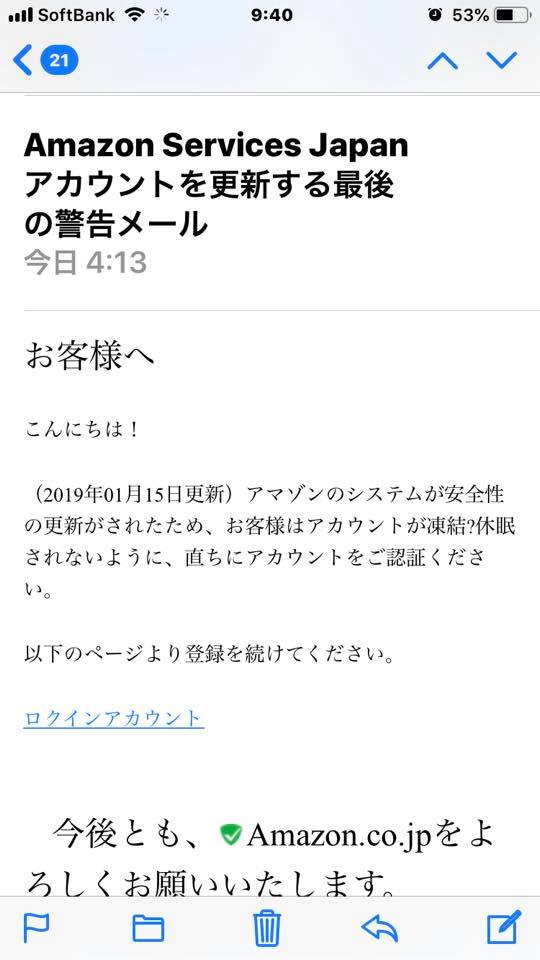The image size is (540, 960).
Task: Show the previous message with up arrow
Action: (443, 60)
